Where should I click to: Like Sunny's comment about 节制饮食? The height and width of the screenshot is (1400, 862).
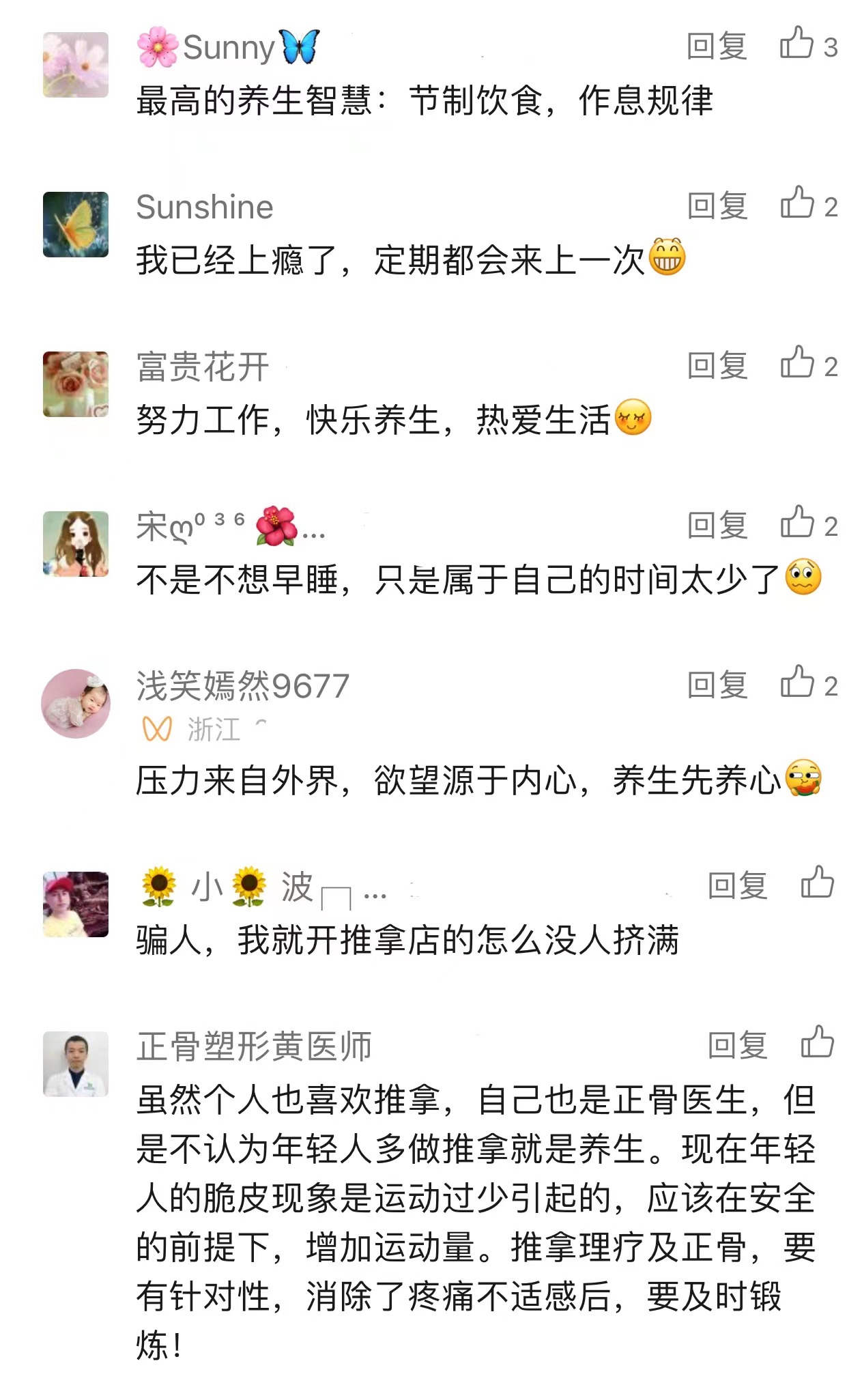point(797,44)
